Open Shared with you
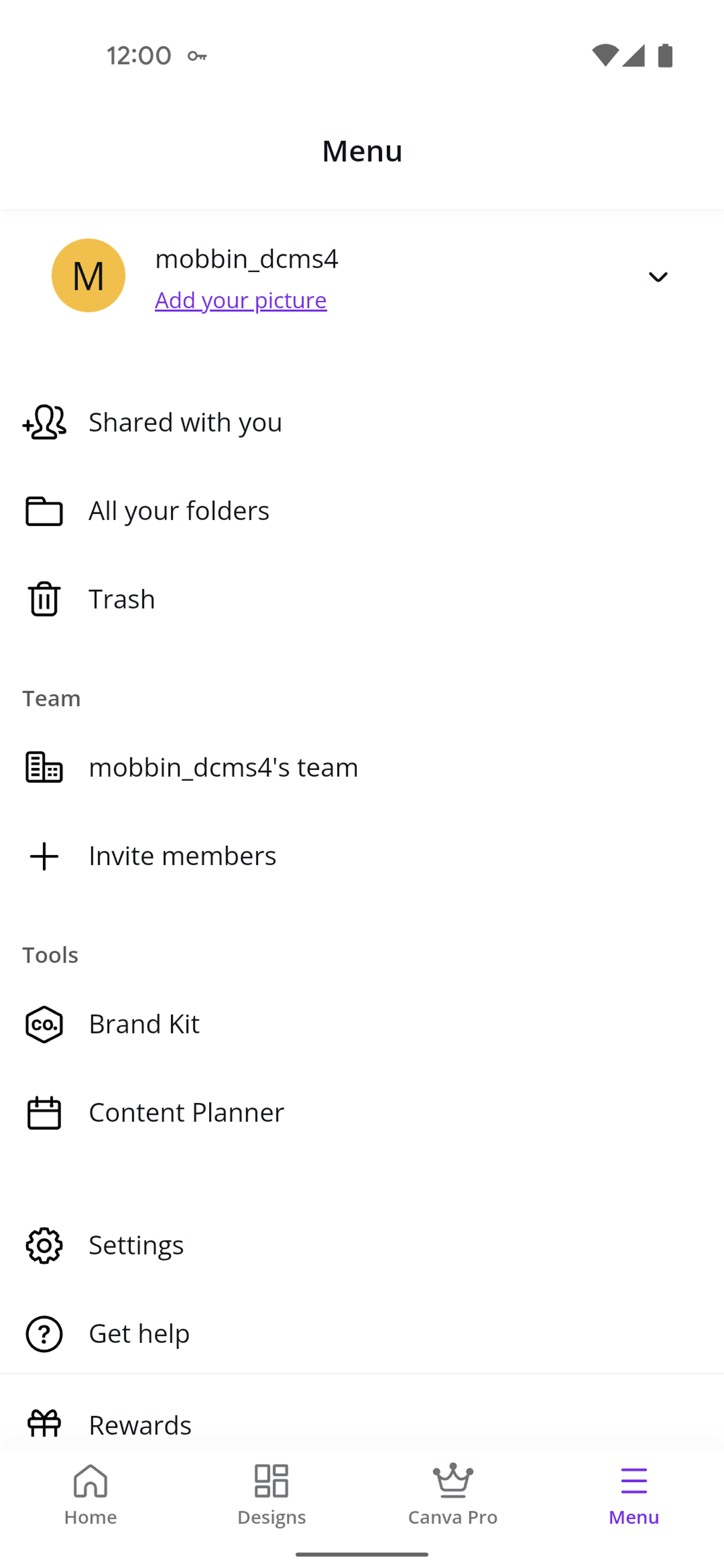 [362, 422]
